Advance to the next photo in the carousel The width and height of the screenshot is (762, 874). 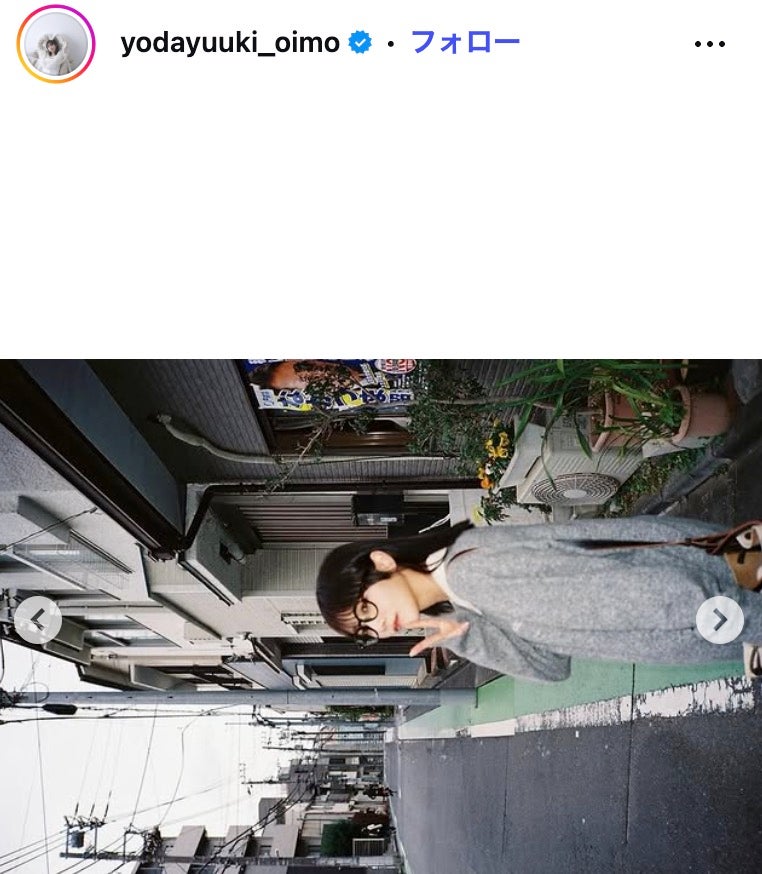click(719, 620)
